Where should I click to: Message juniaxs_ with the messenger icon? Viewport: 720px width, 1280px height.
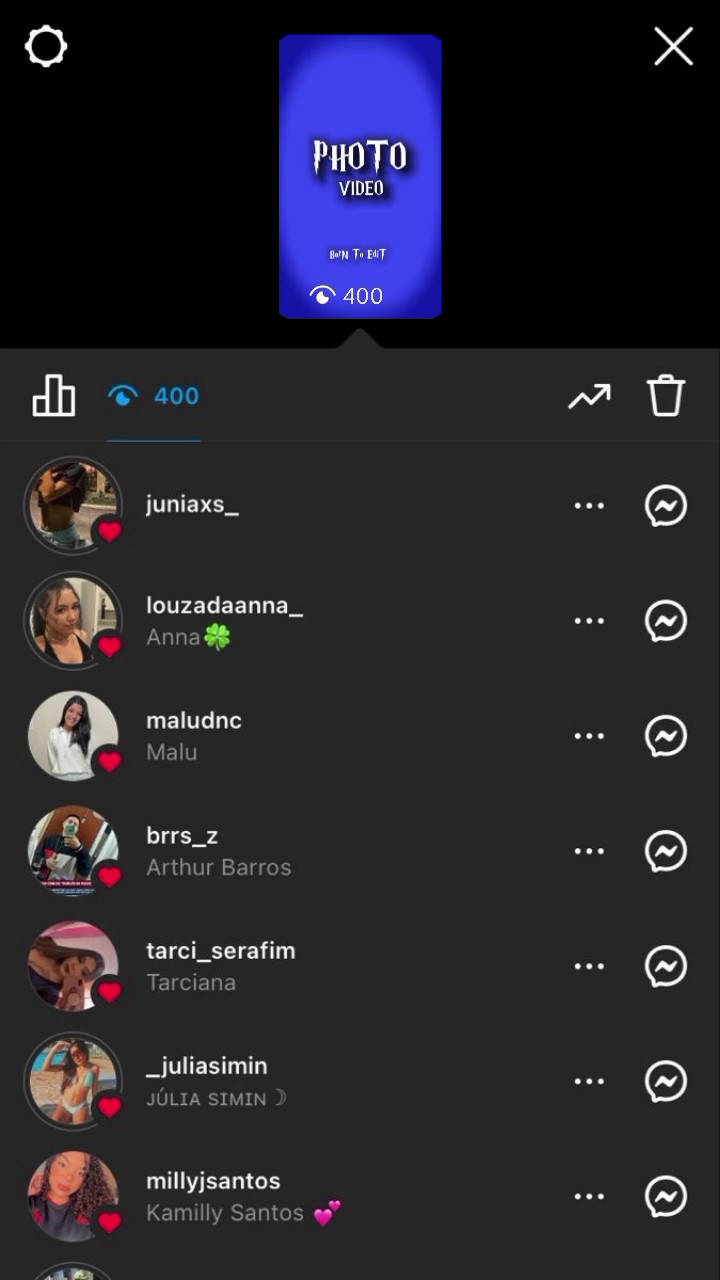[x=665, y=506]
